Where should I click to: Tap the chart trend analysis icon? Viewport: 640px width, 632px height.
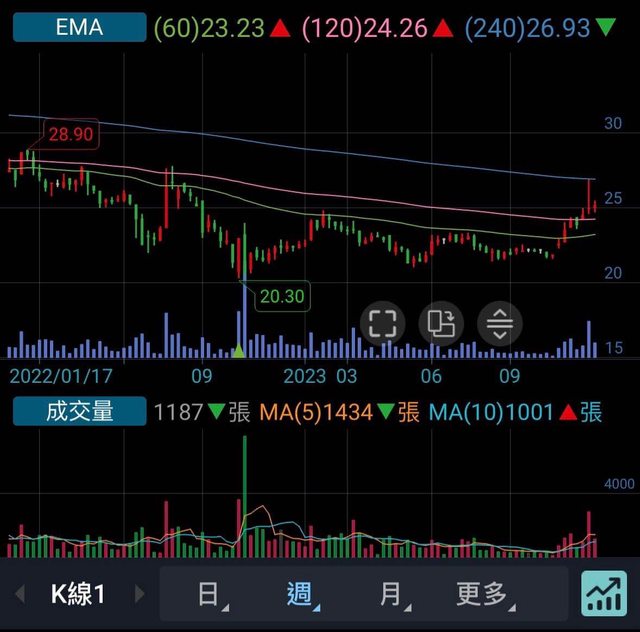coord(604,594)
